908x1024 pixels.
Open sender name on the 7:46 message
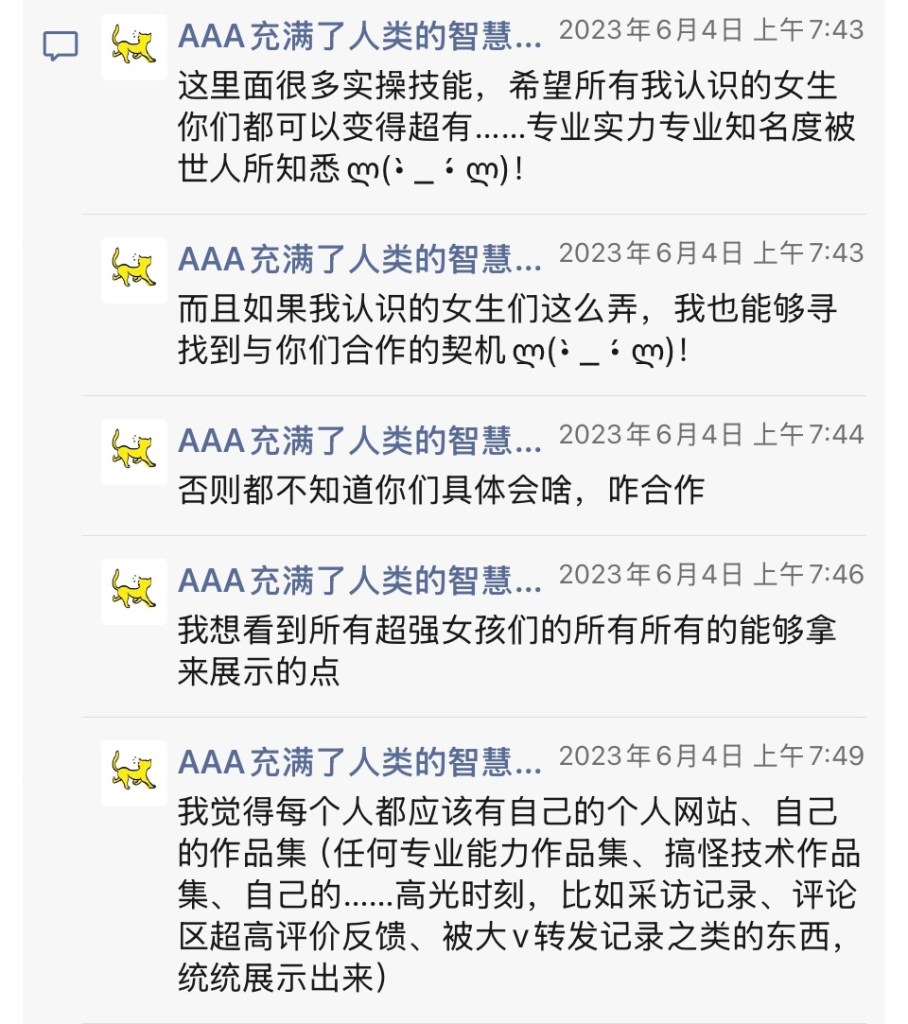(359, 580)
